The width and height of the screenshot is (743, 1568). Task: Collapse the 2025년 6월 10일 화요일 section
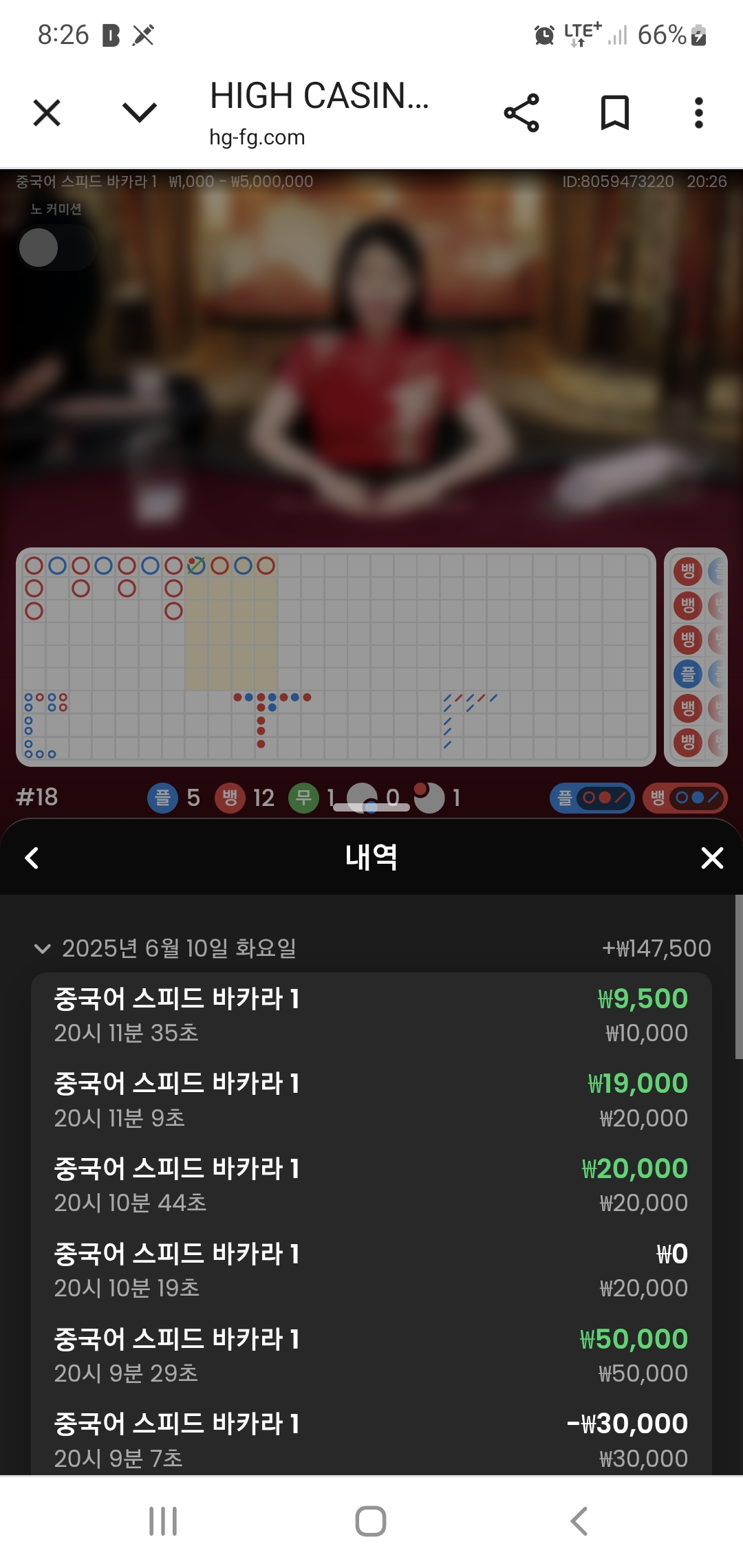click(43, 949)
